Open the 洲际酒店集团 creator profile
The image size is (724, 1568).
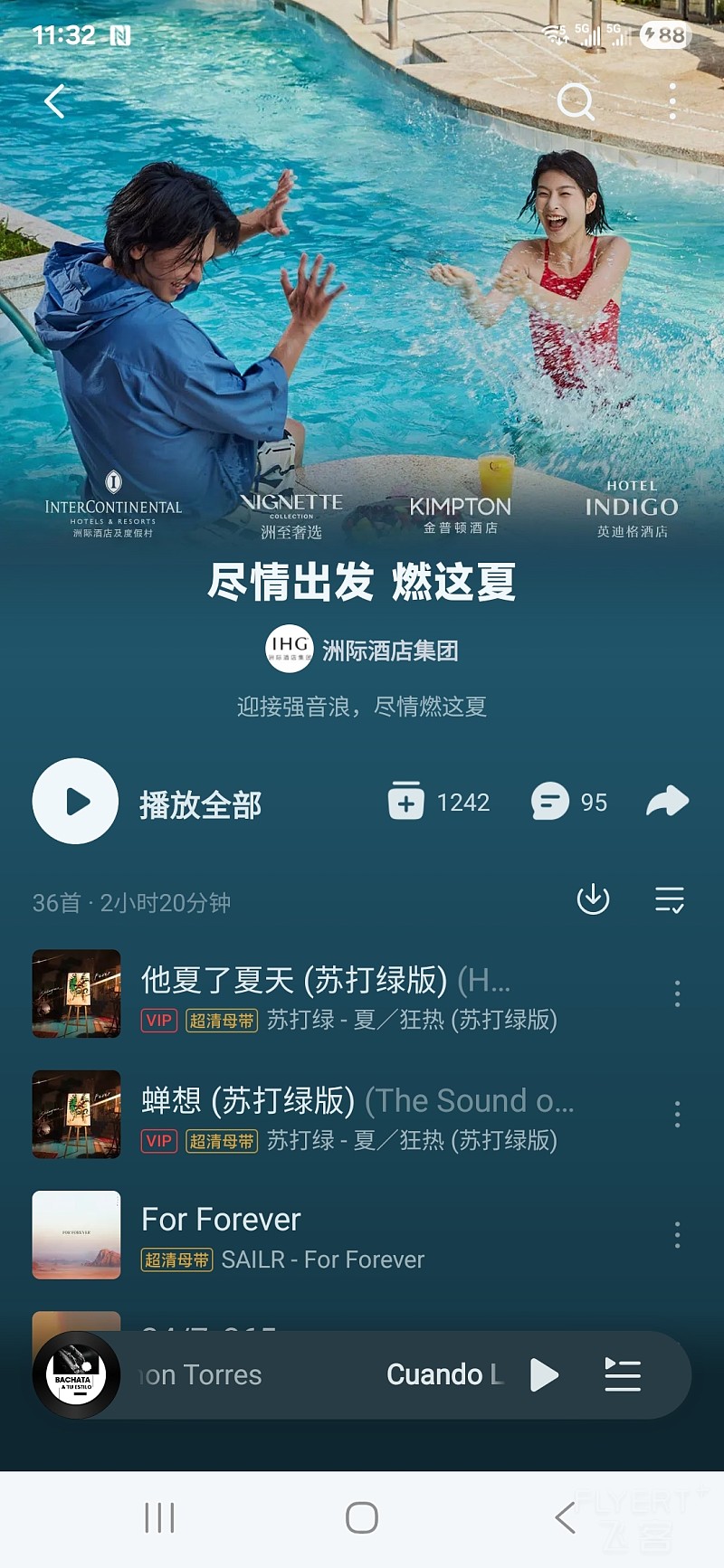362,650
